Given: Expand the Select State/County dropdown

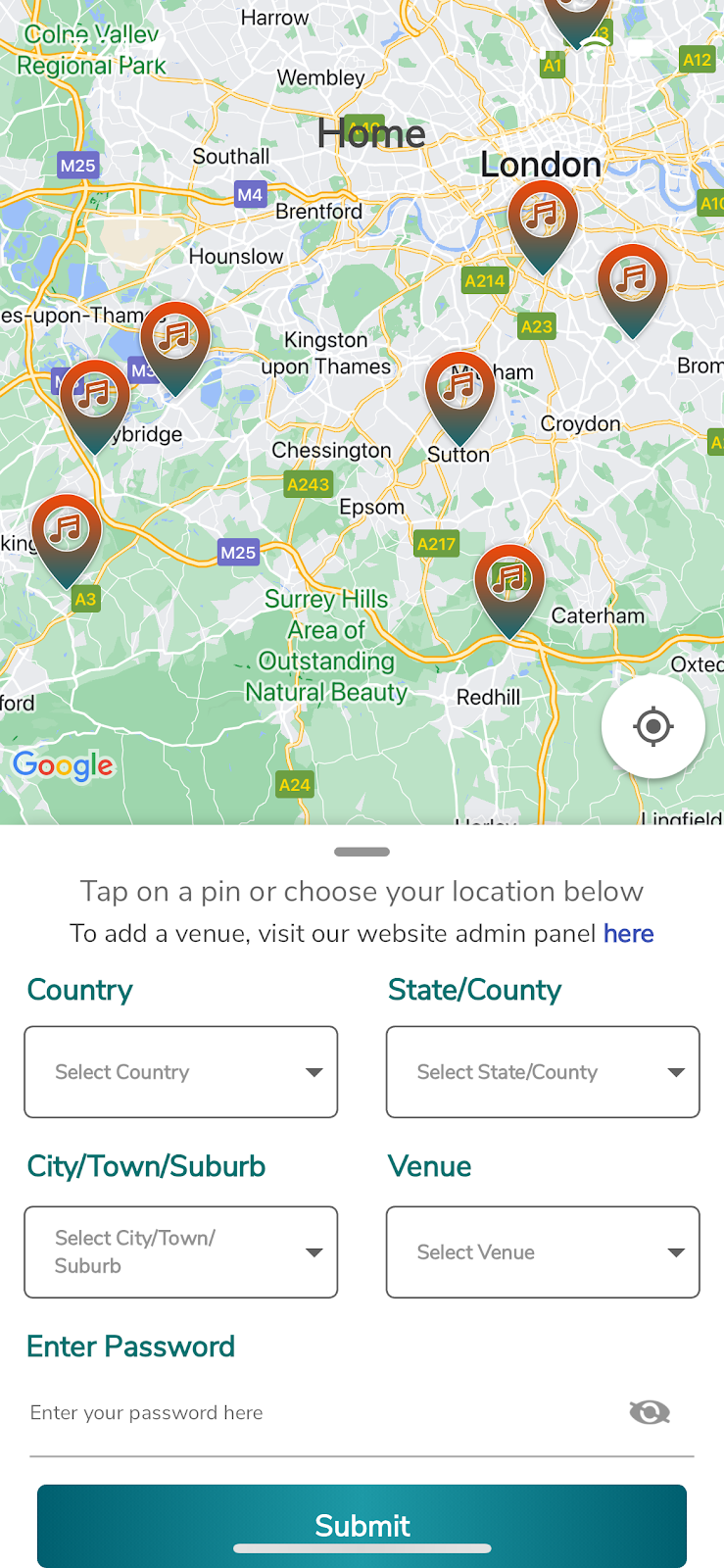Looking at the screenshot, I should 543,1072.
